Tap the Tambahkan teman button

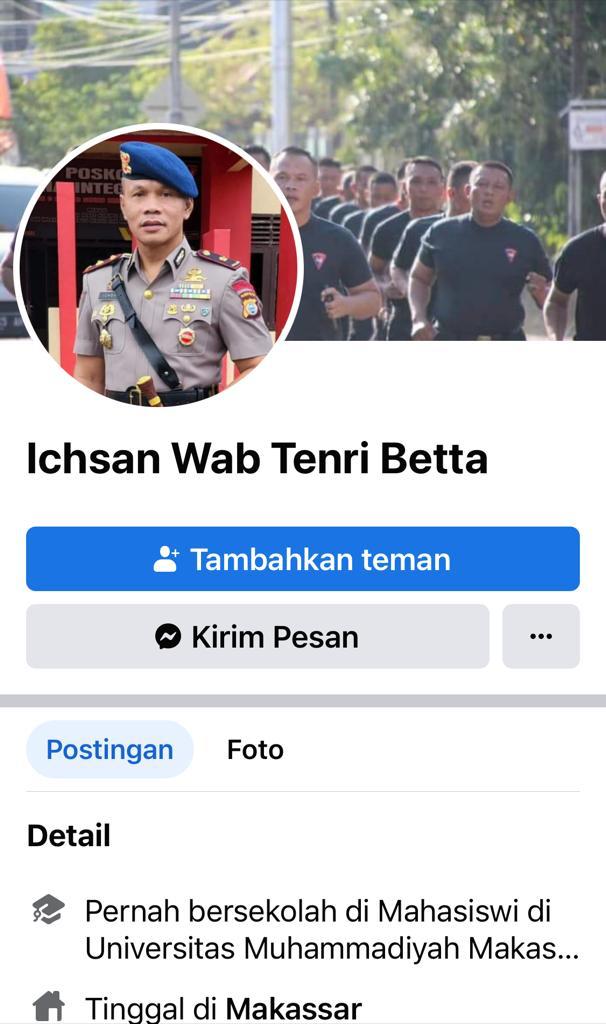302,559
